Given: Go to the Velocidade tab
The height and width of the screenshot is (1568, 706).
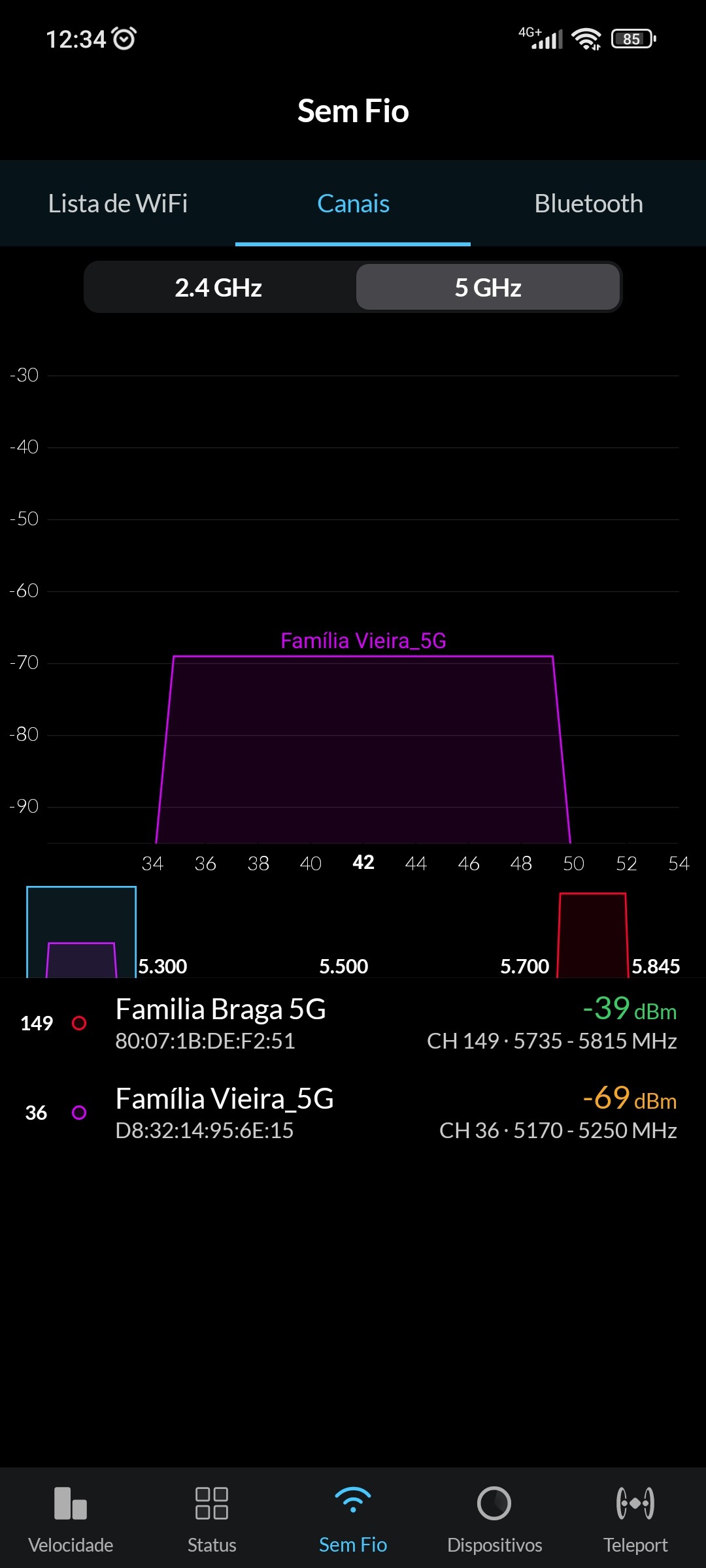Looking at the screenshot, I should coord(71,1517).
